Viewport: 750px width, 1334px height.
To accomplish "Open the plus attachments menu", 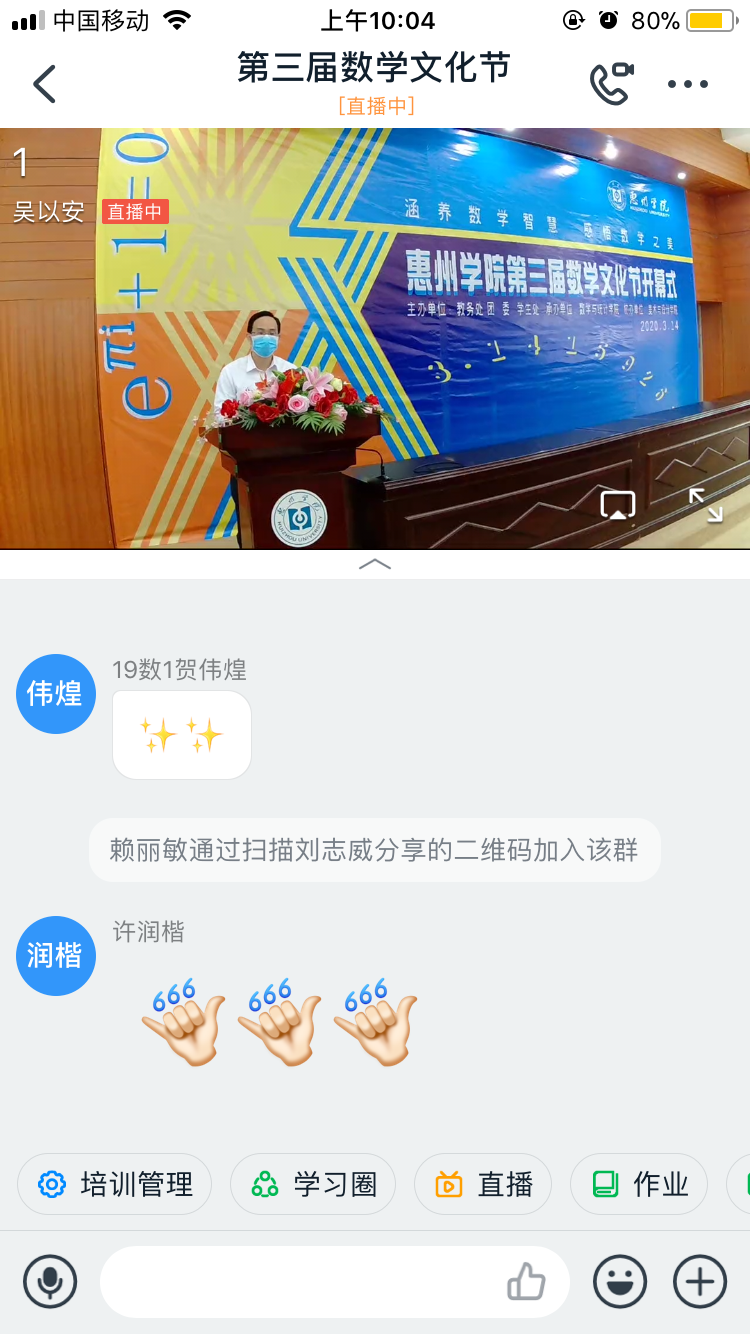I will (700, 1281).
